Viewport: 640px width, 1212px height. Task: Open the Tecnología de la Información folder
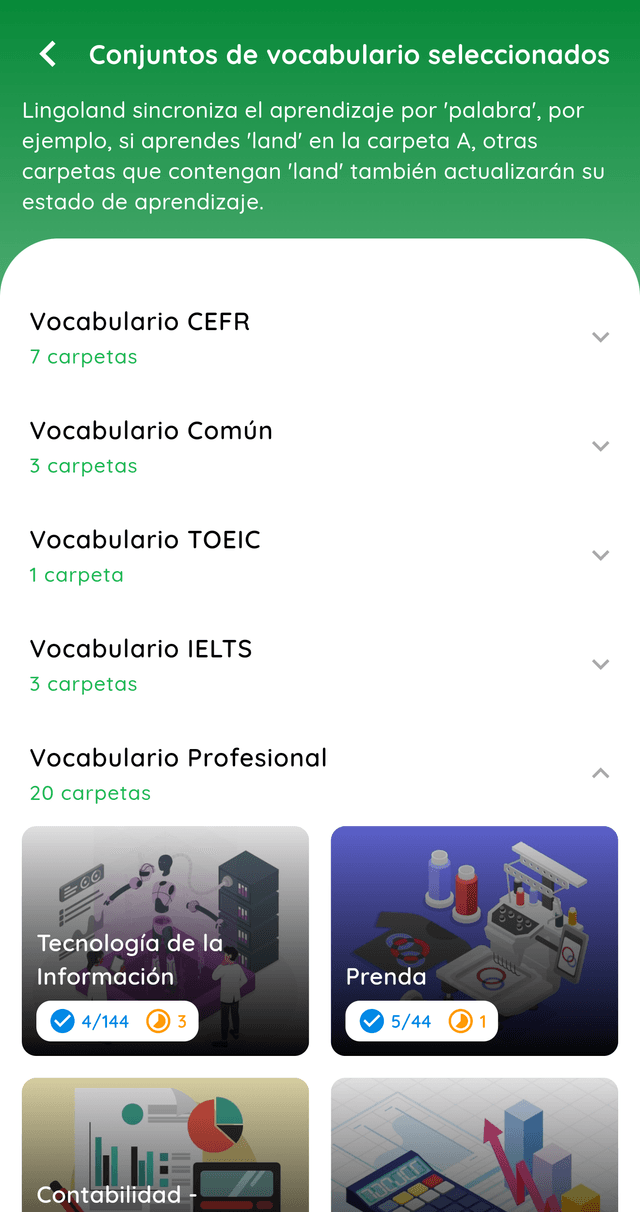pos(165,940)
